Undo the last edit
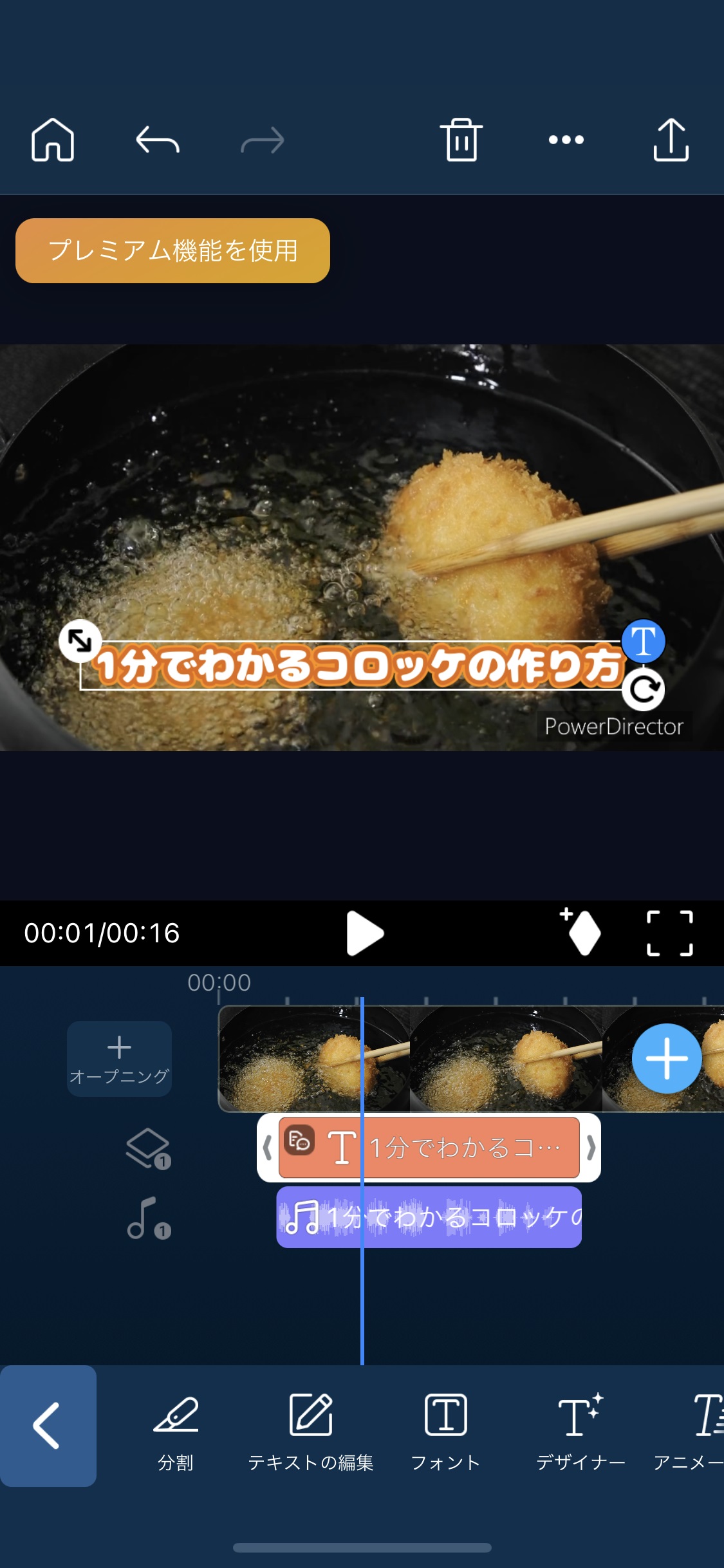Image resolution: width=724 pixels, height=1568 pixels. tap(157, 139)
